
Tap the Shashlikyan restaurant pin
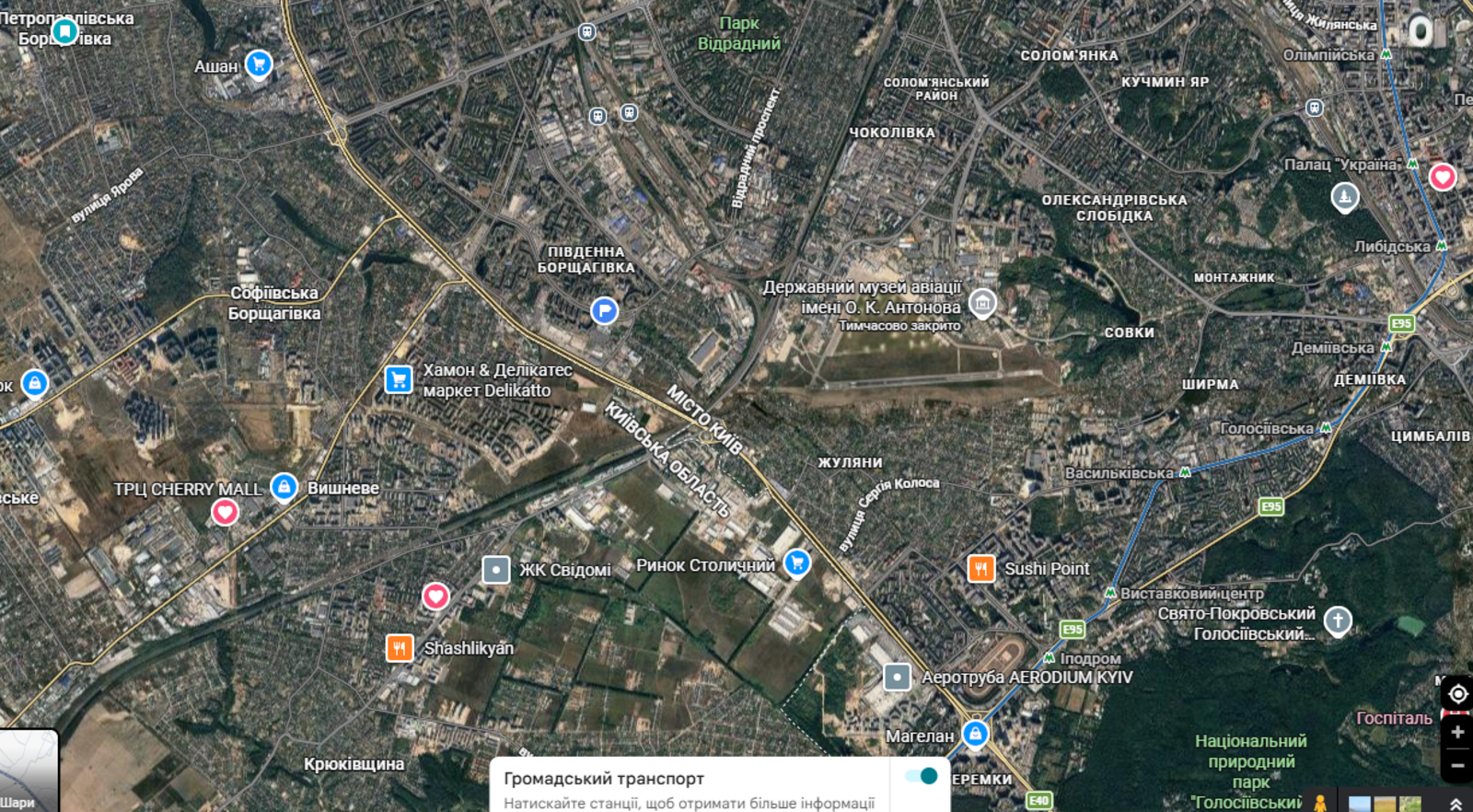[400, 648]
